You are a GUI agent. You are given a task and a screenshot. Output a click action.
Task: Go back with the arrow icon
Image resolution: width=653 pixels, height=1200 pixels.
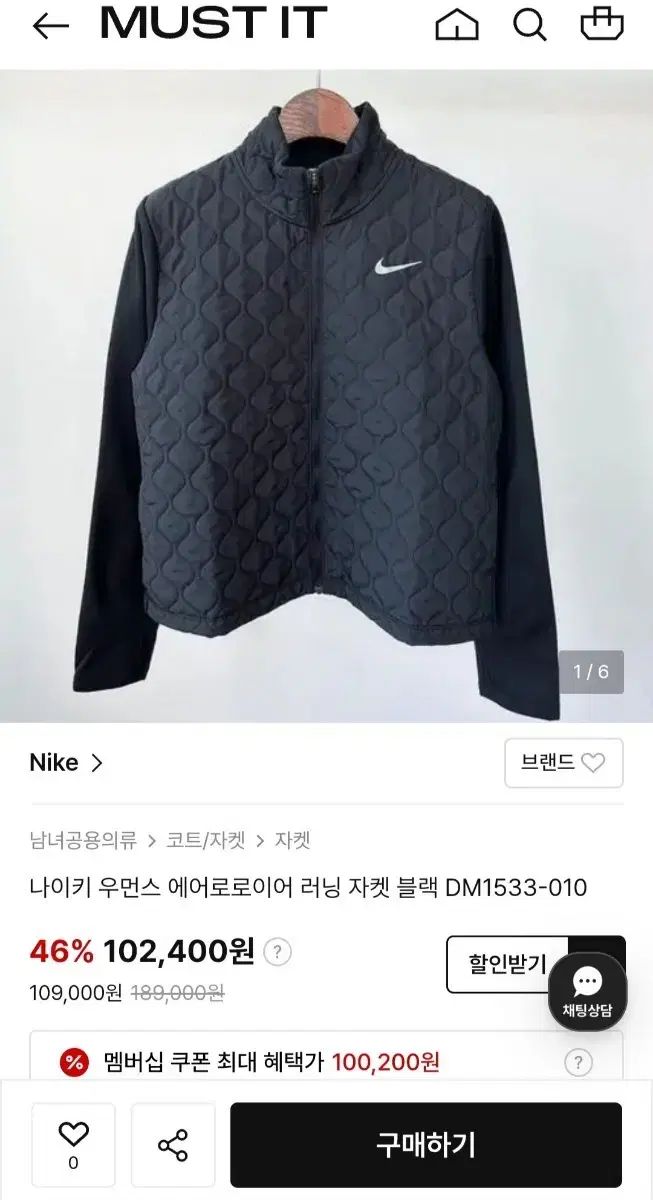(50, 26)
